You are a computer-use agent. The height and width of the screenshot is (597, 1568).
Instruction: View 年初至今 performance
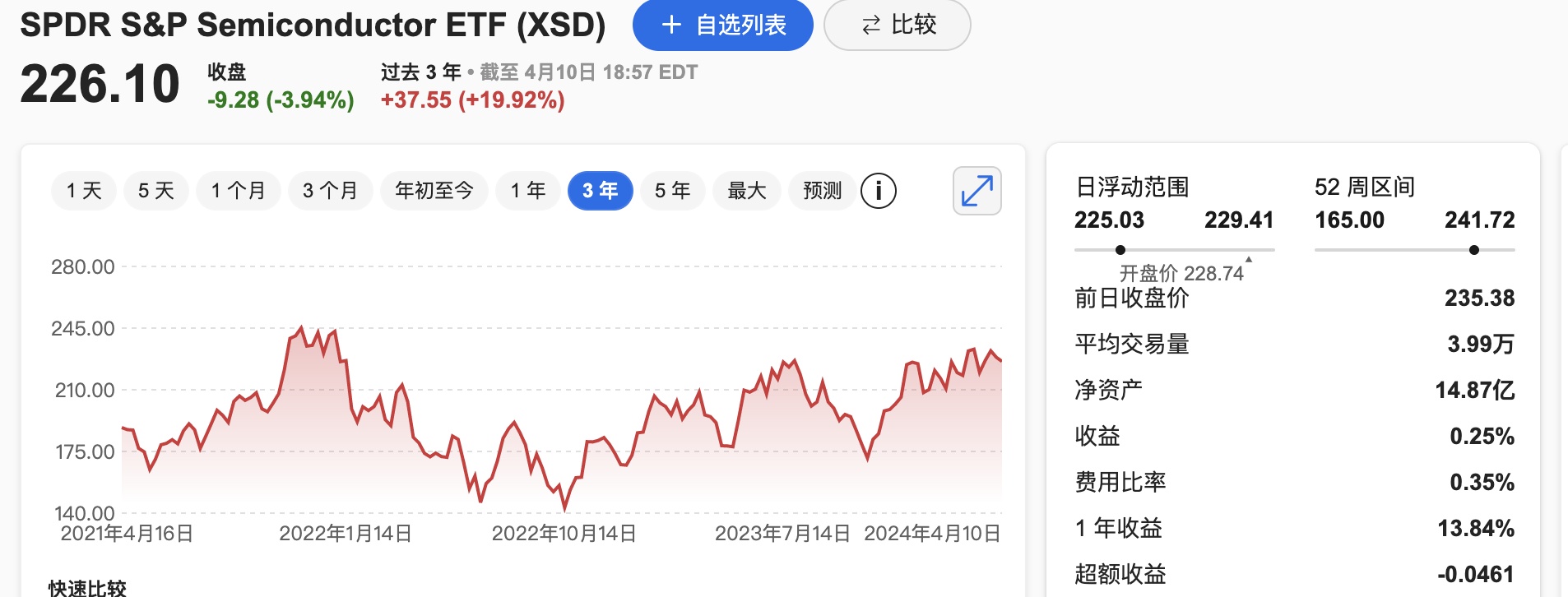pyautogui.click(x=434, y=191)
